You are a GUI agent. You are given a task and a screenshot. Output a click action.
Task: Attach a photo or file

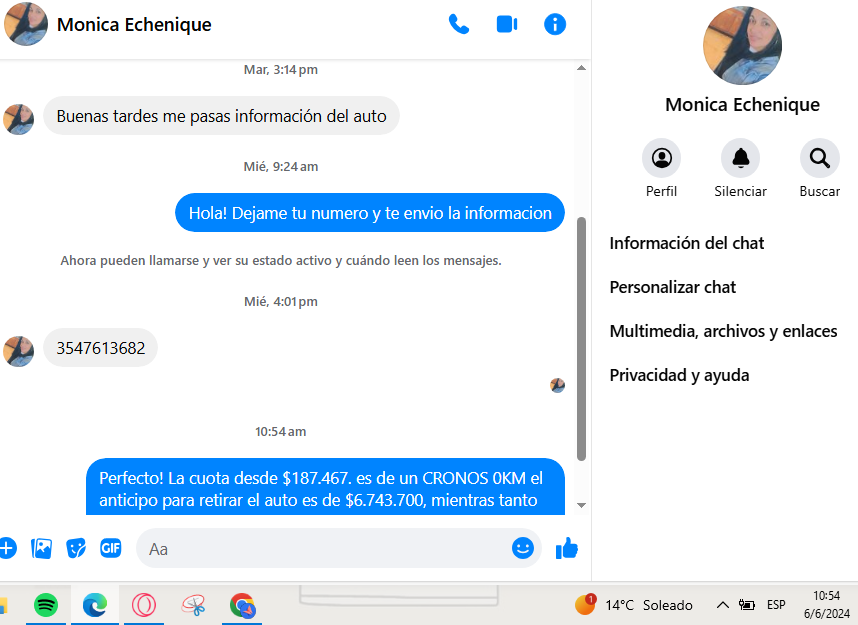41,548
